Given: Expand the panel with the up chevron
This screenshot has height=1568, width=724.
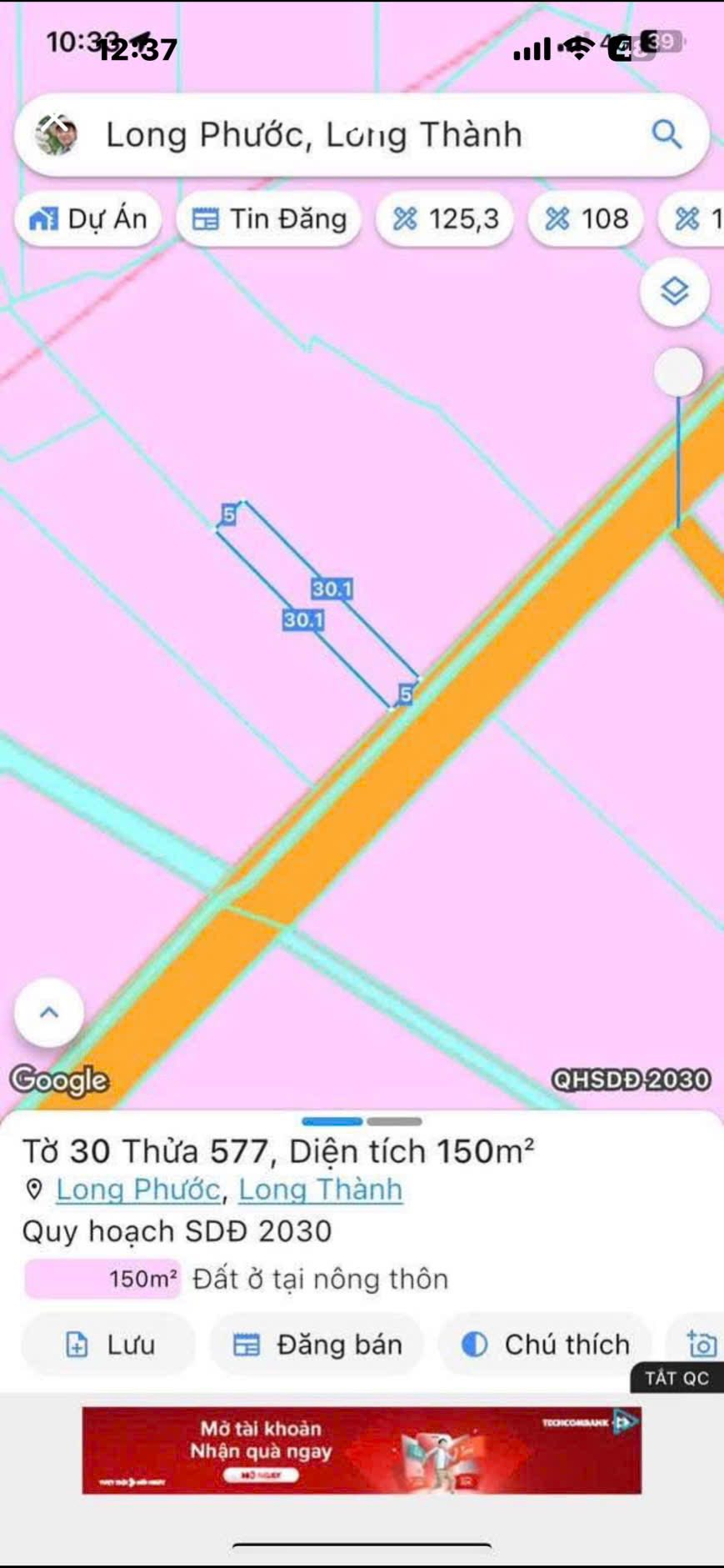Looking at the screenshot, I should tap(49, 1012).
